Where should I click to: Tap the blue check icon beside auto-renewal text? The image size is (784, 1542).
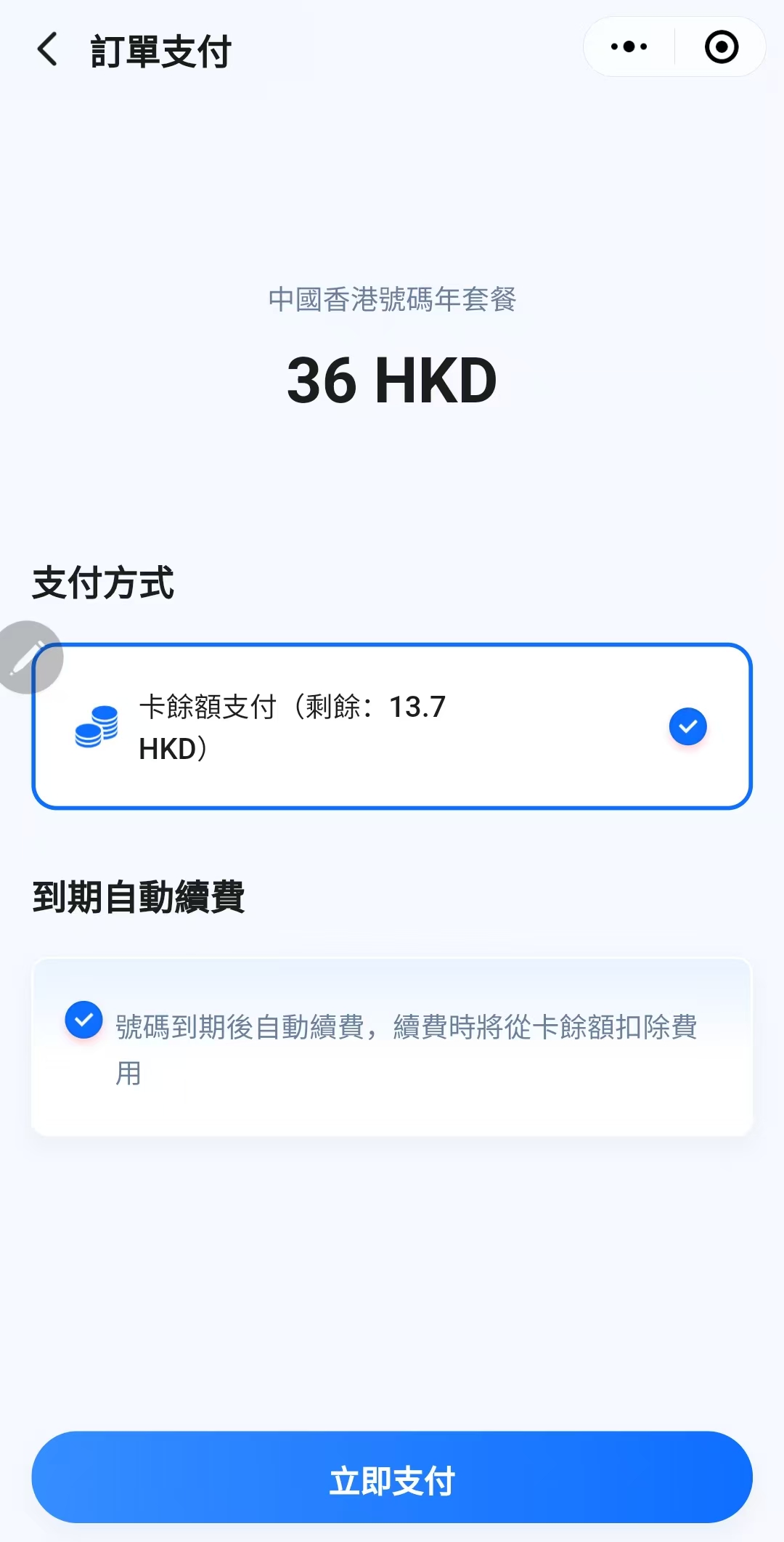(84, 1020)
